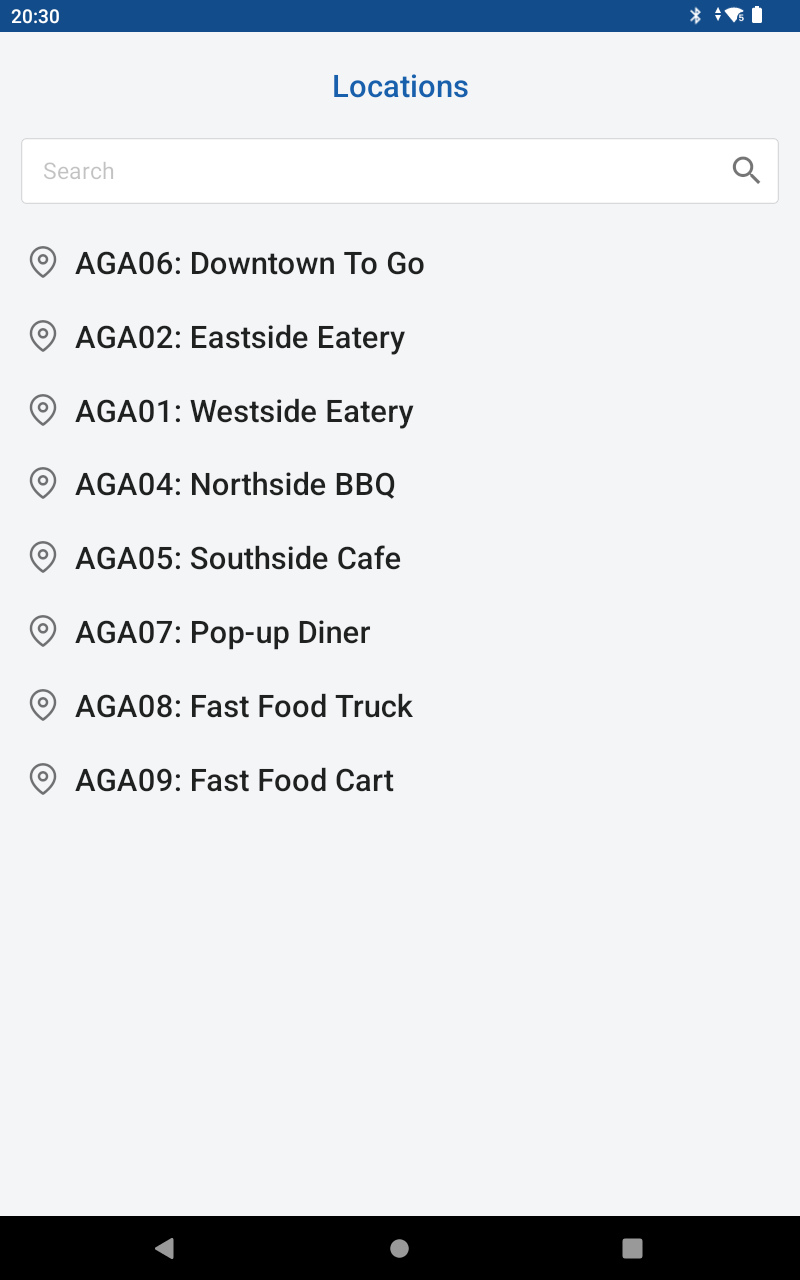This screenshot has width=800, height=1280.
Task: Click the Bluetooth icon in the status bar
Action: (695, 15)
